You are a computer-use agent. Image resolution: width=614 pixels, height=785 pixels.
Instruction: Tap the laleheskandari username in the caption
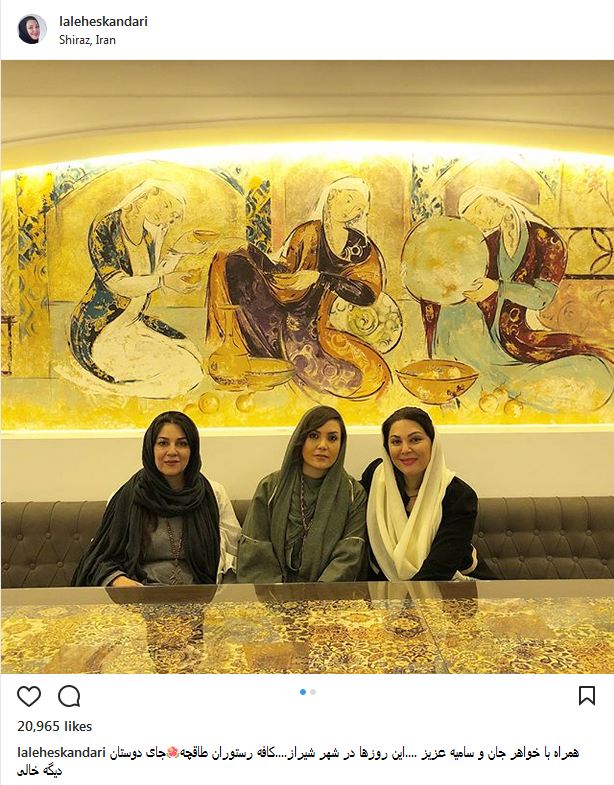coord(62,752)
